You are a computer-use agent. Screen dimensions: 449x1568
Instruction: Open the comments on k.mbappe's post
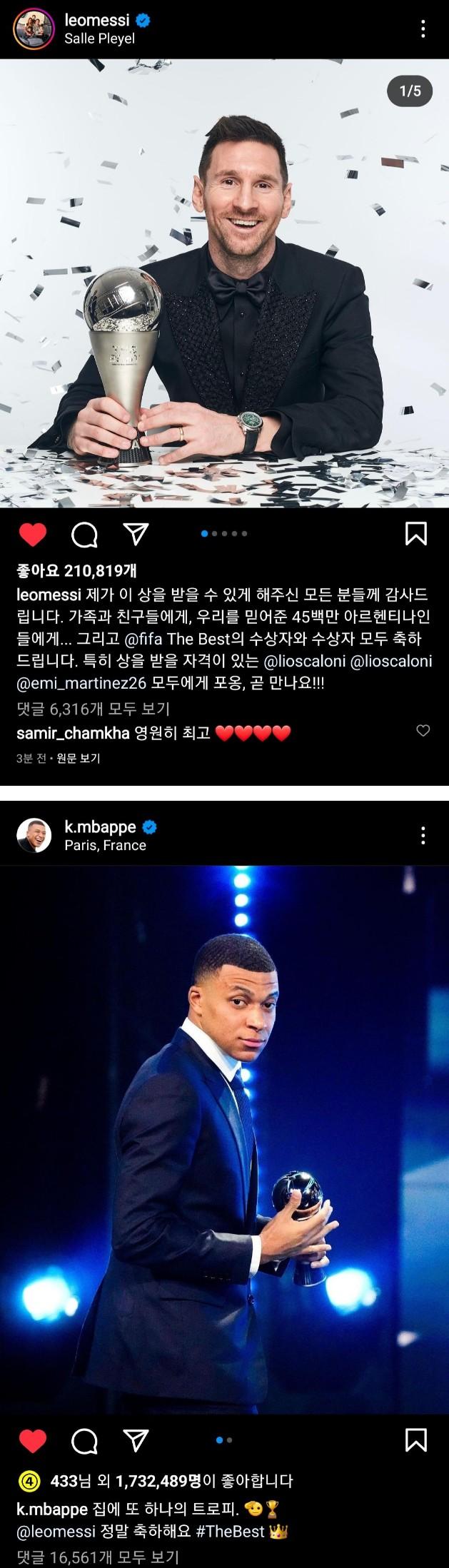pos(85,1440)
